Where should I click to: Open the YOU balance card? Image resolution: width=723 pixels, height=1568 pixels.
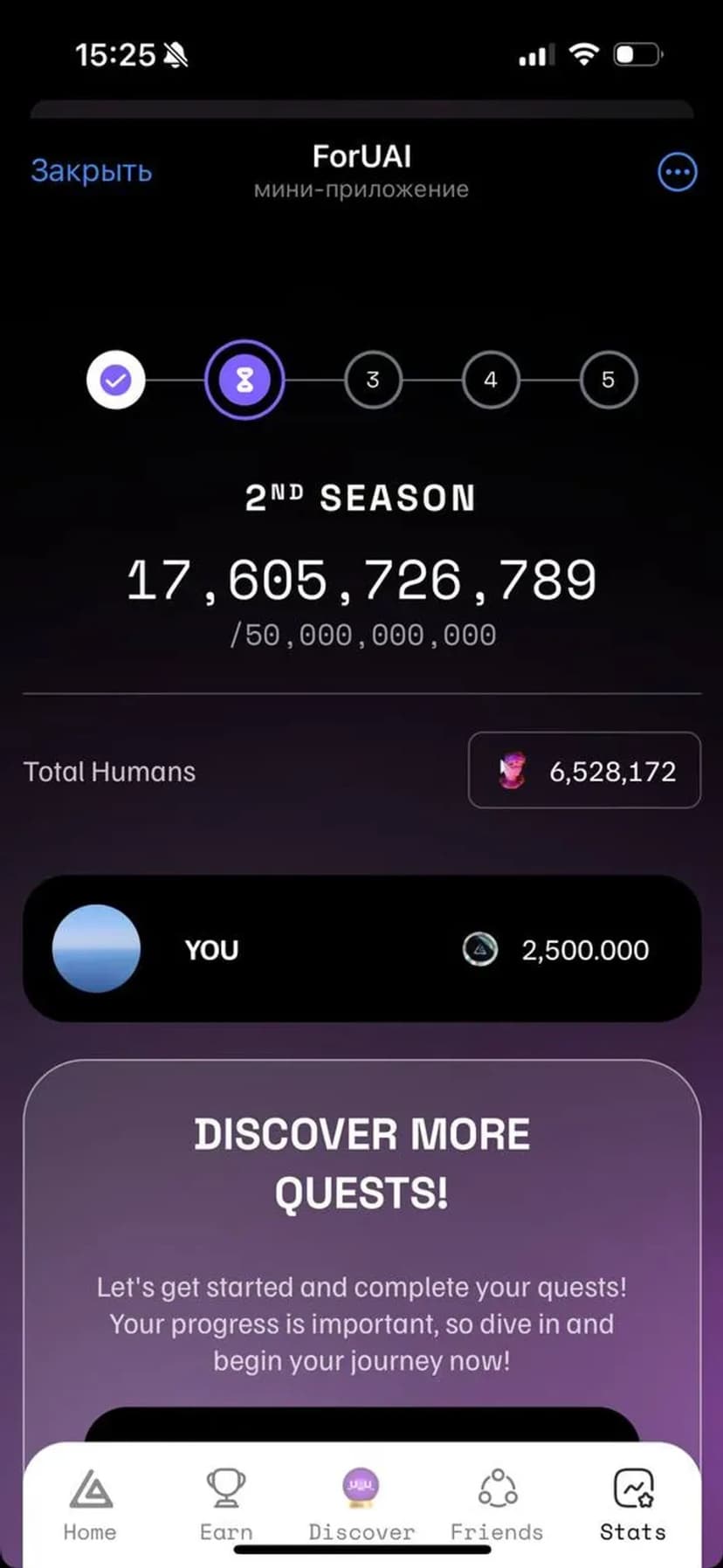pos(361,949)
